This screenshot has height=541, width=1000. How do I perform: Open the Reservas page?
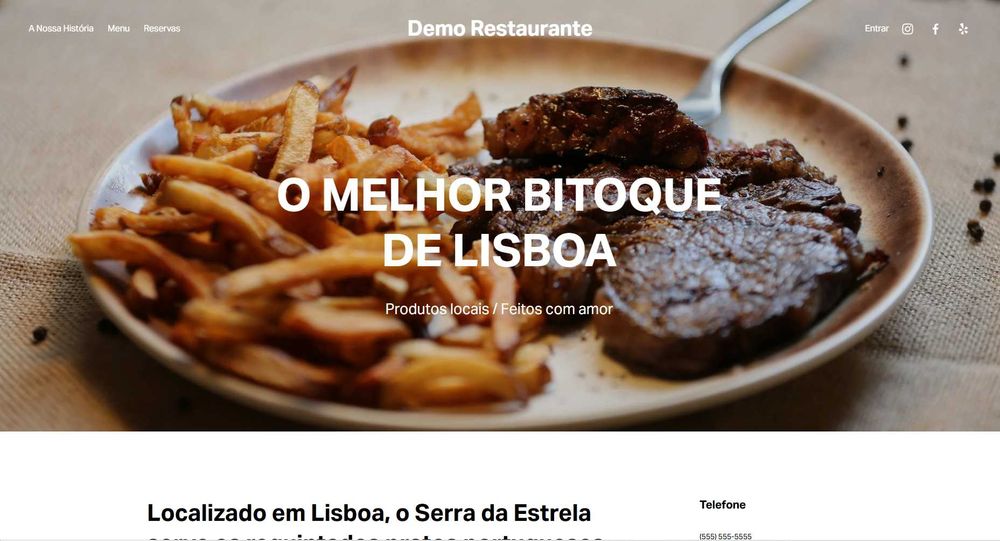point(162,29)
